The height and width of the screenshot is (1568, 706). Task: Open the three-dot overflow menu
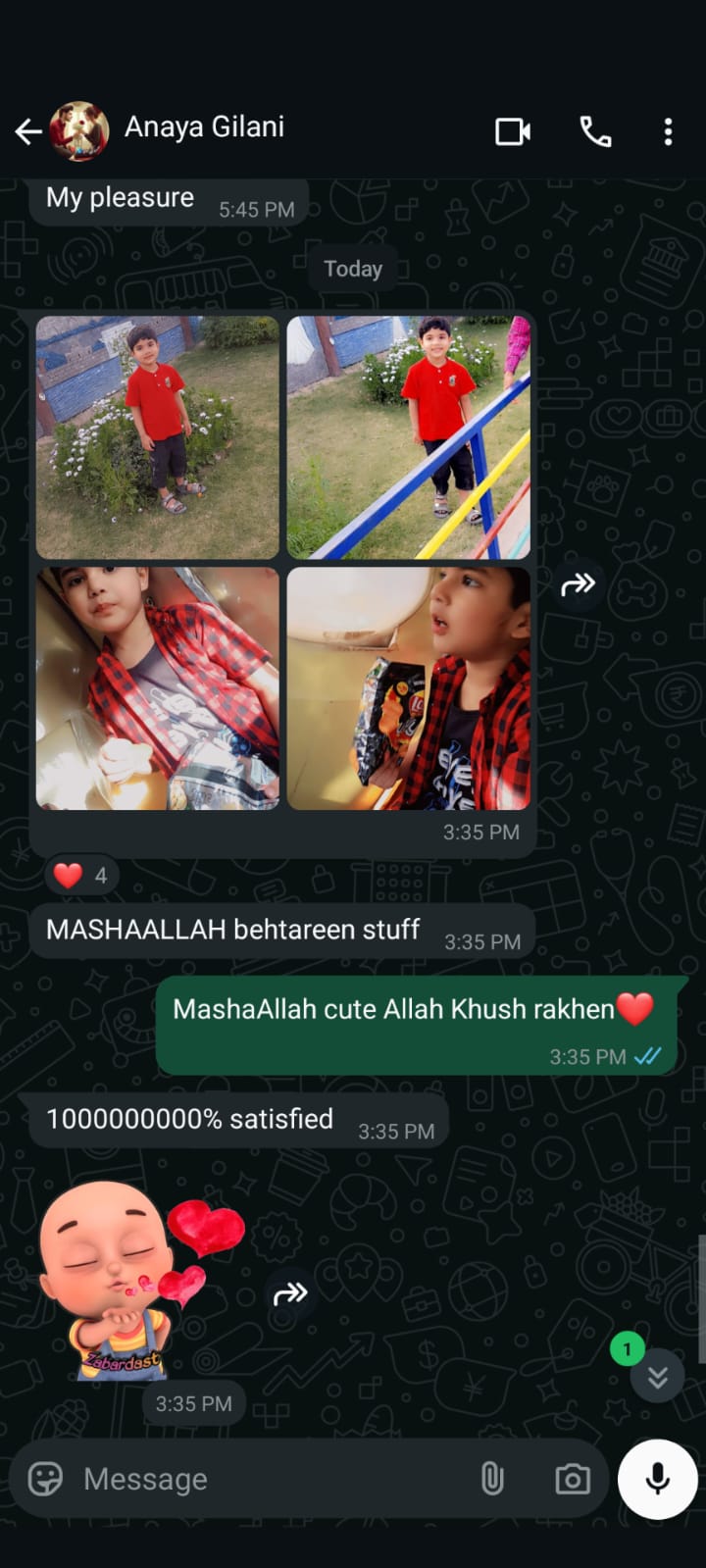click(668, 131)
